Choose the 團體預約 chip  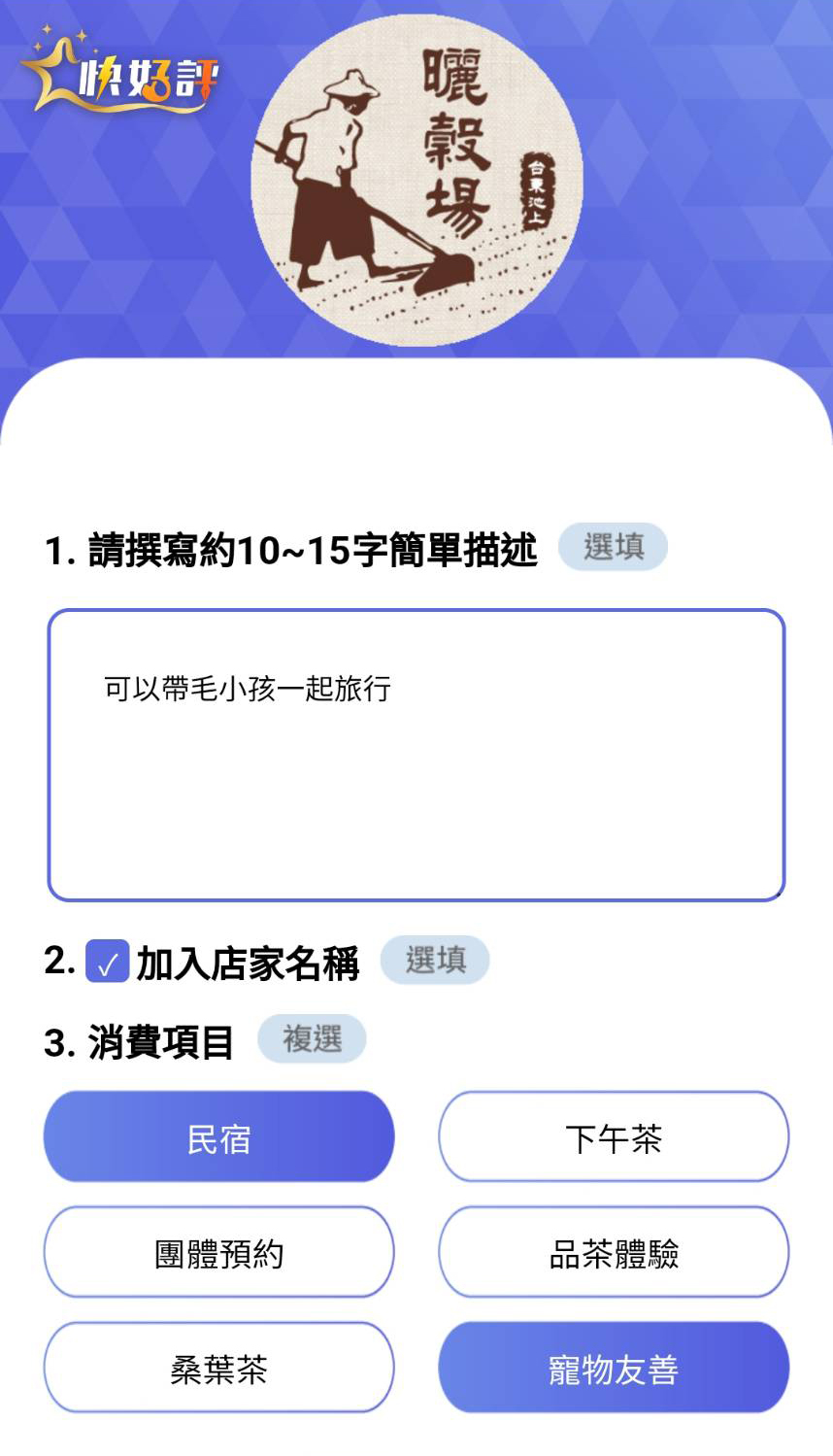point(218,1252)
